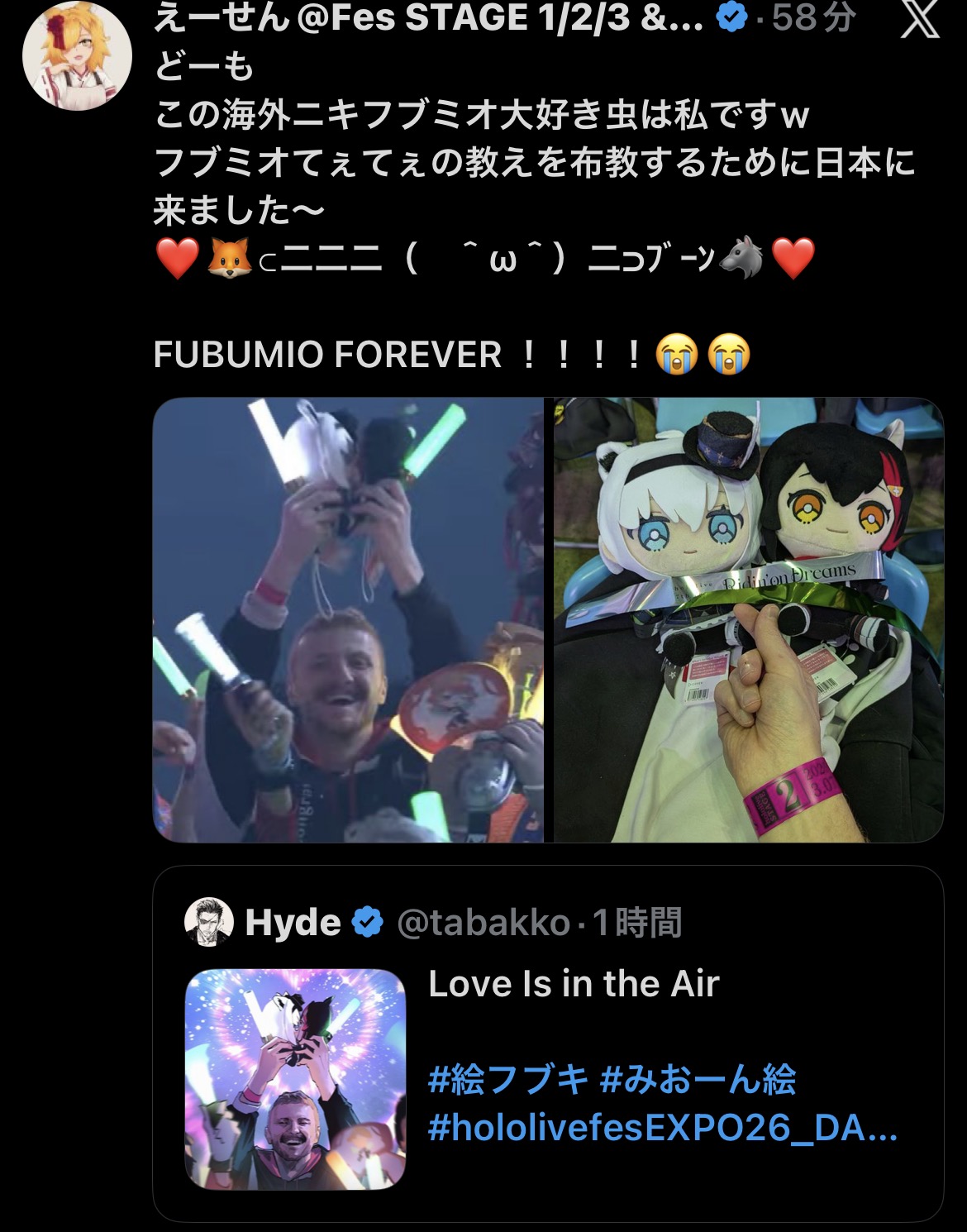Image resolution: width=967 pixels, height=1232 pixels.
Task: Open the #hololivefesEXPO26 hashtag
Action: coord(661,1128)
